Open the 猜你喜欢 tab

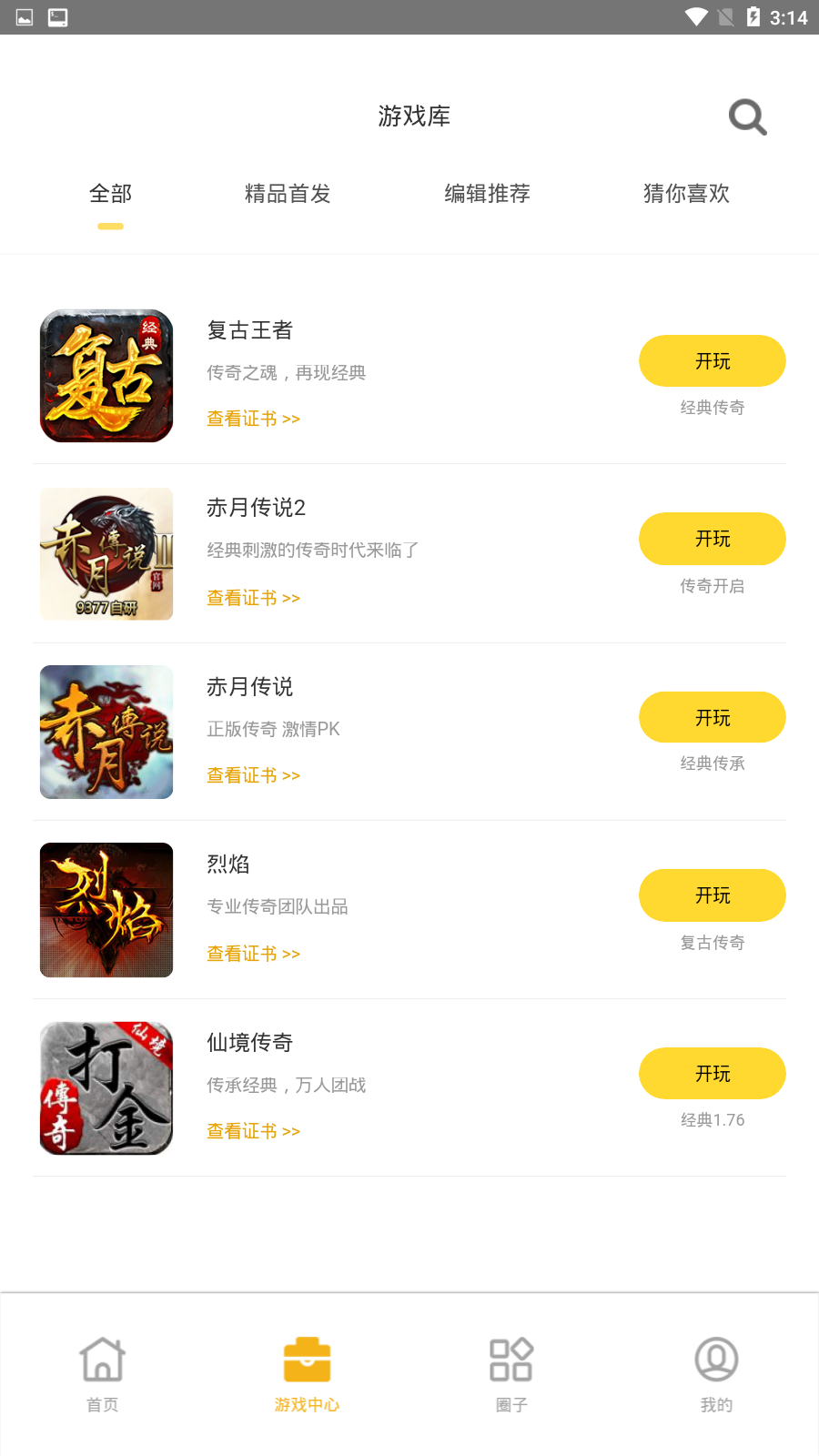(685, 194)
